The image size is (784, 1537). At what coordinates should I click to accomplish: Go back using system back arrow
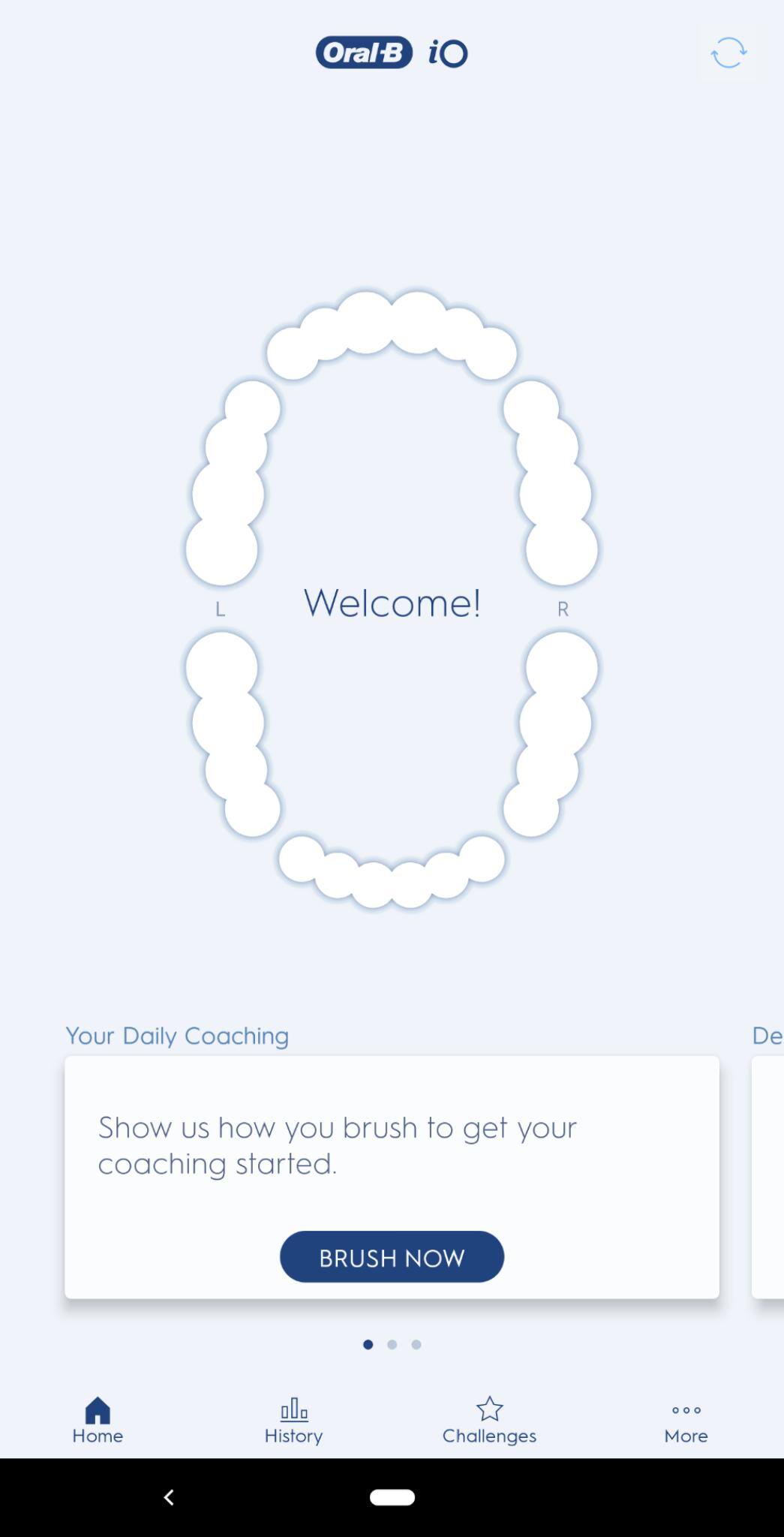tap(169, 1498)
